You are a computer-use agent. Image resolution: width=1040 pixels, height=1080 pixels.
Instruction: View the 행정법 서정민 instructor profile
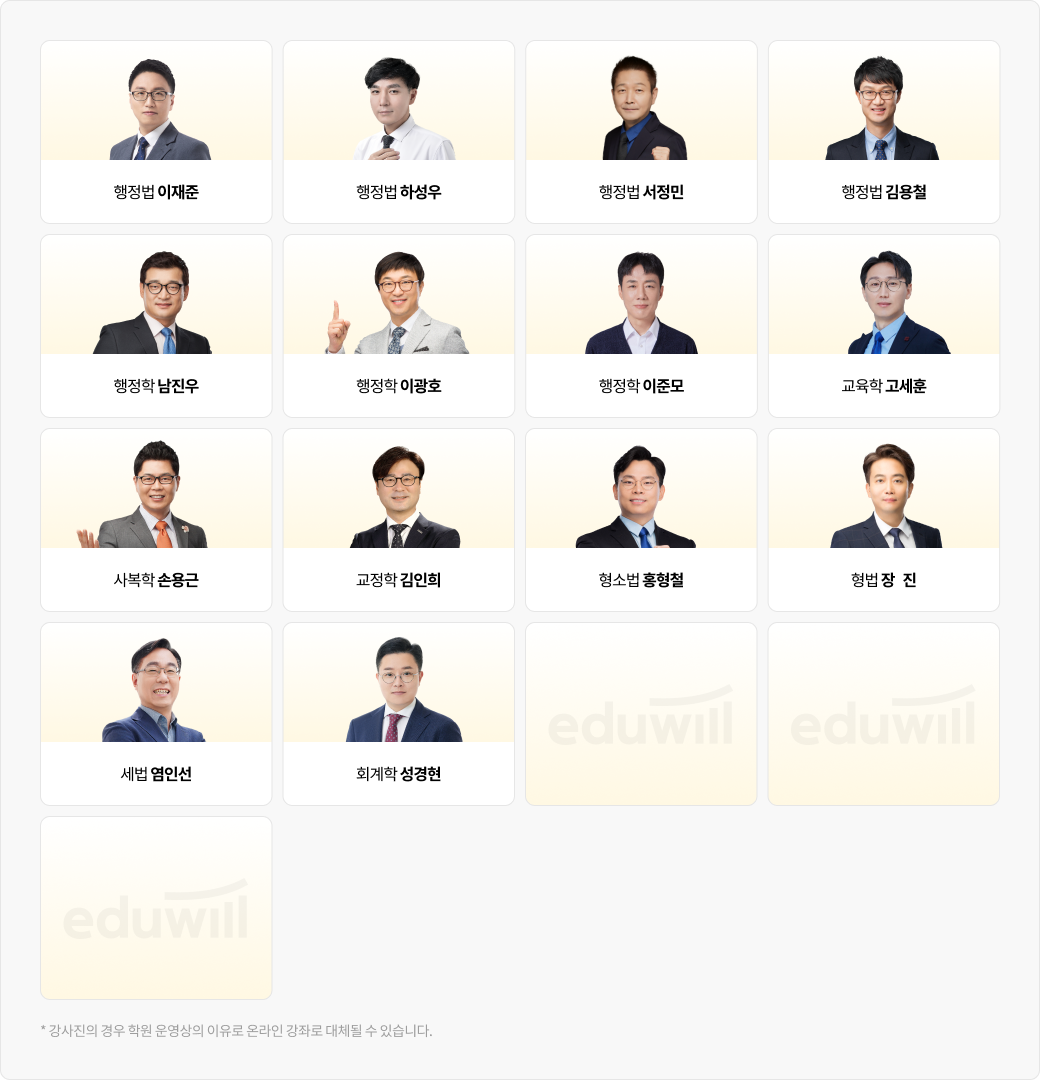[x=641, y=132]
